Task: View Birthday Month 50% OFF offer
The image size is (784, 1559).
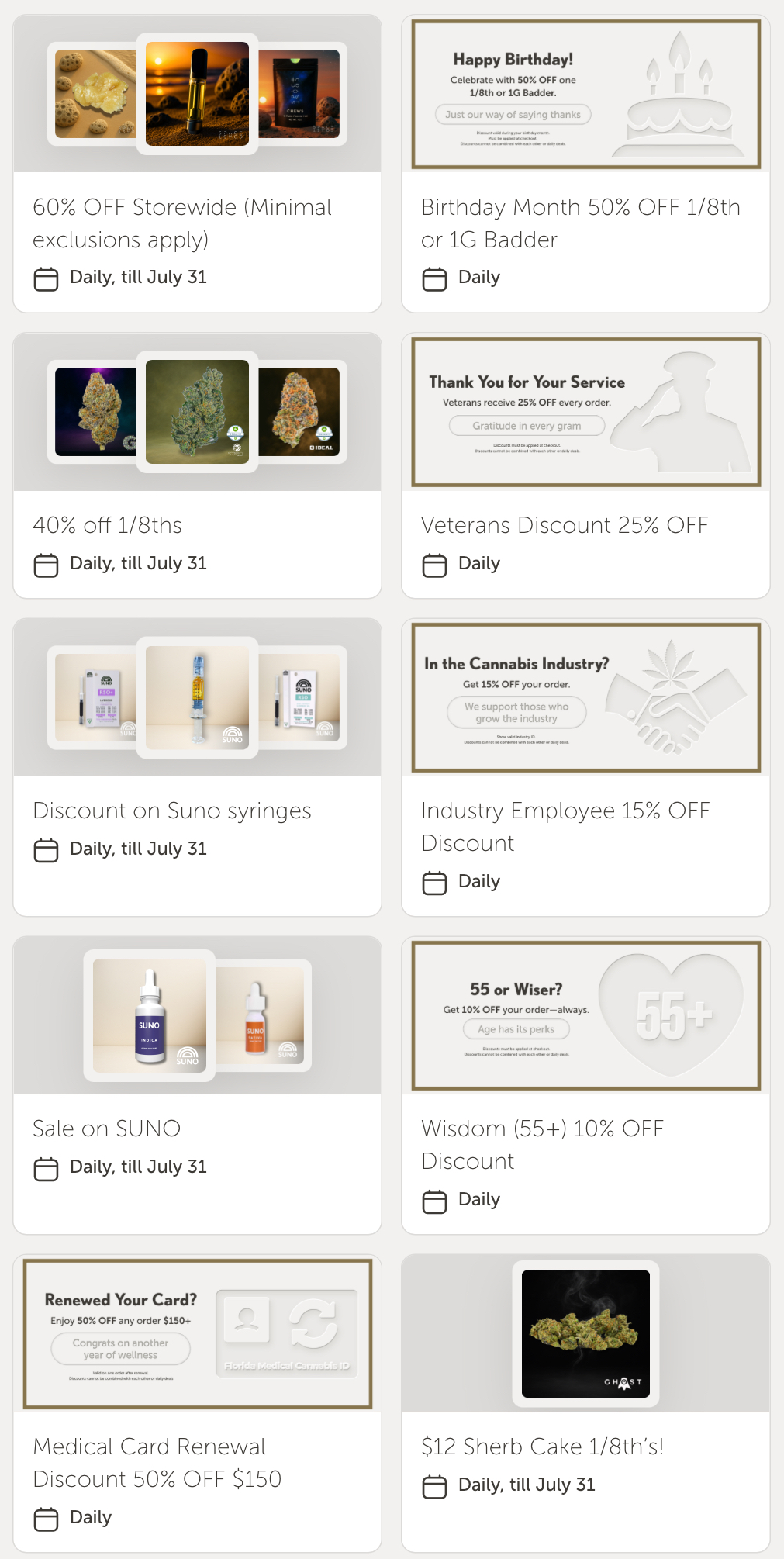Action: point(585,223)
